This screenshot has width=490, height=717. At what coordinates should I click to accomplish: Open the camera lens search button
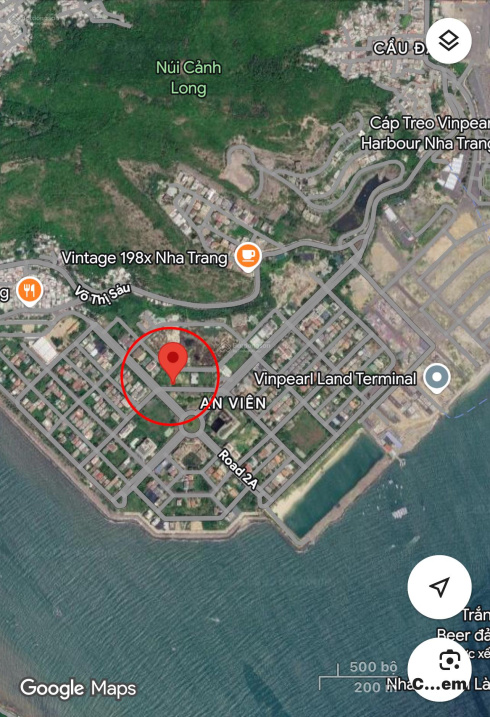[439, 669]
